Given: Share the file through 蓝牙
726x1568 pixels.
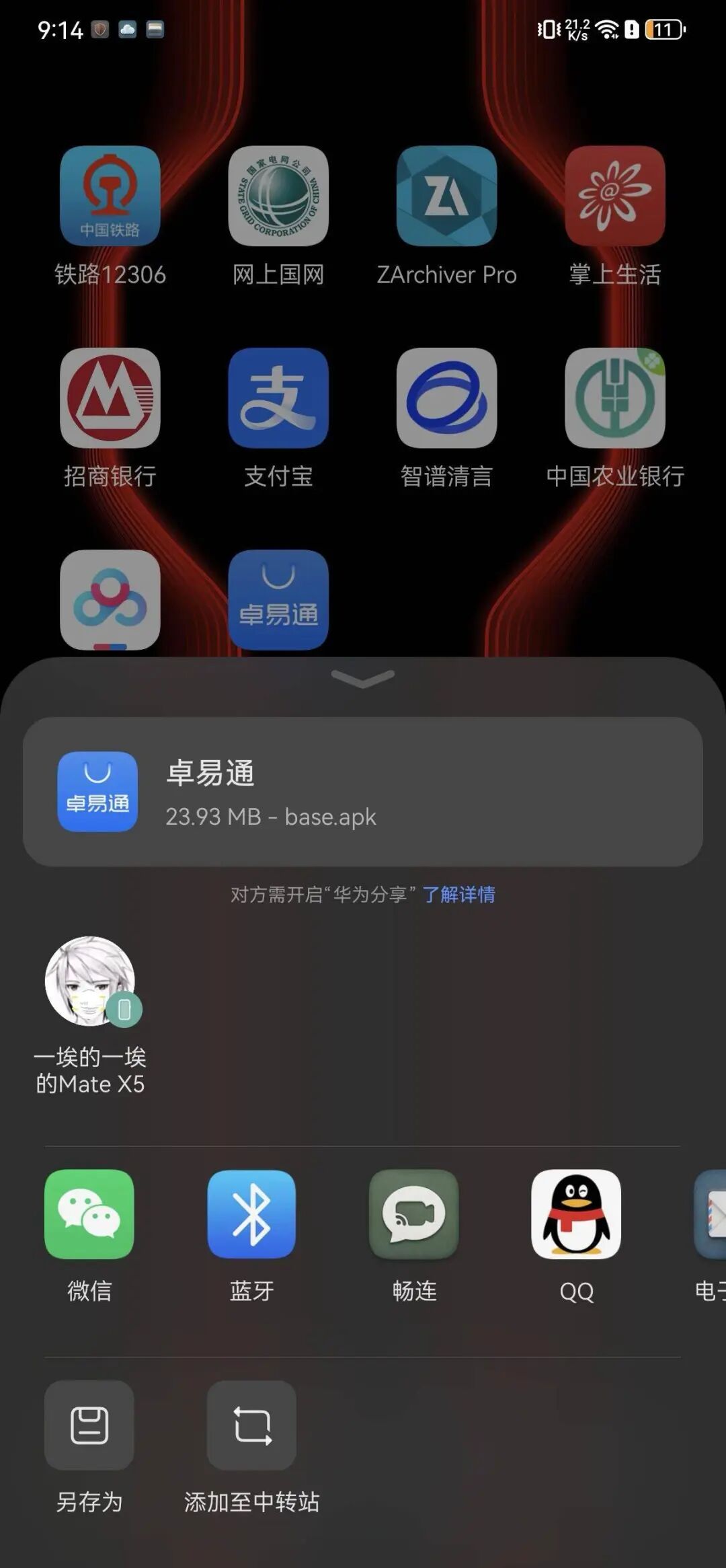Looking at the screenshot, I should [251, 1214].
